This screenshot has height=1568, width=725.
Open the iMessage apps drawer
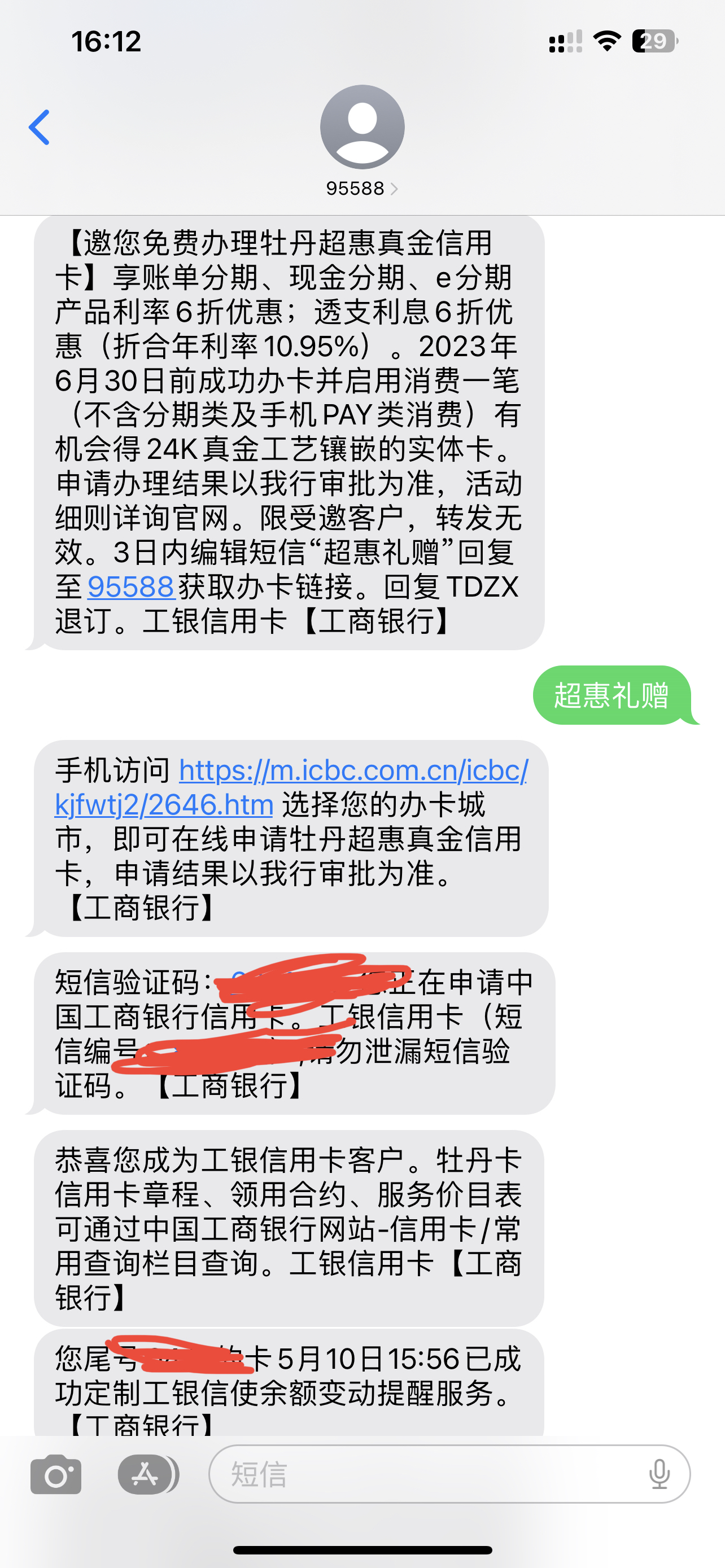coord(148,1474)
